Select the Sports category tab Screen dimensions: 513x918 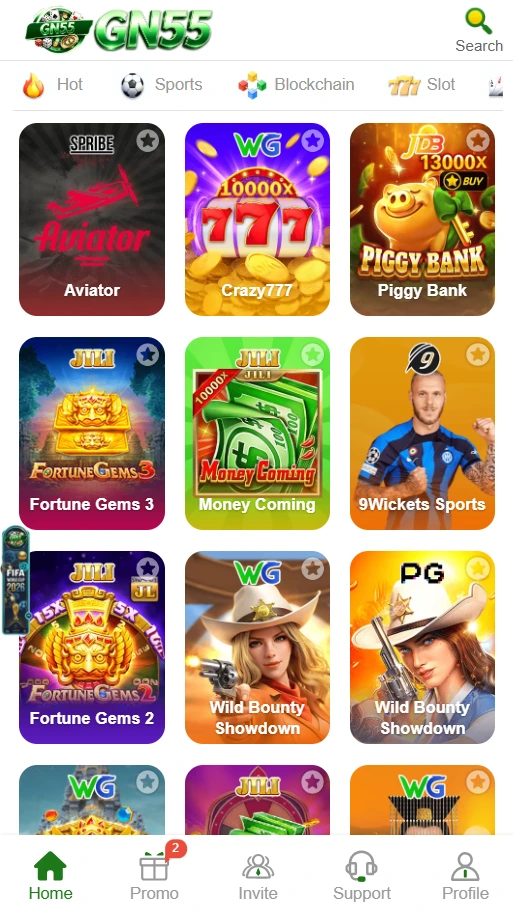tap(162, 85)
